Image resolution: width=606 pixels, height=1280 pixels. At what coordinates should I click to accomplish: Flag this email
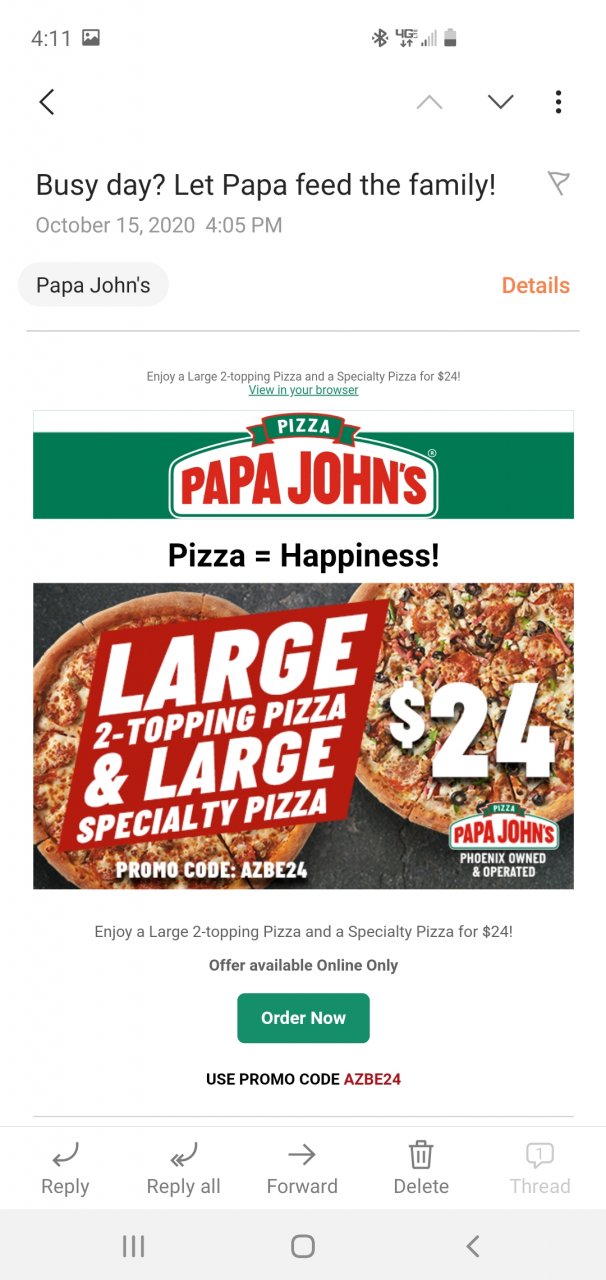pos(559,183)
